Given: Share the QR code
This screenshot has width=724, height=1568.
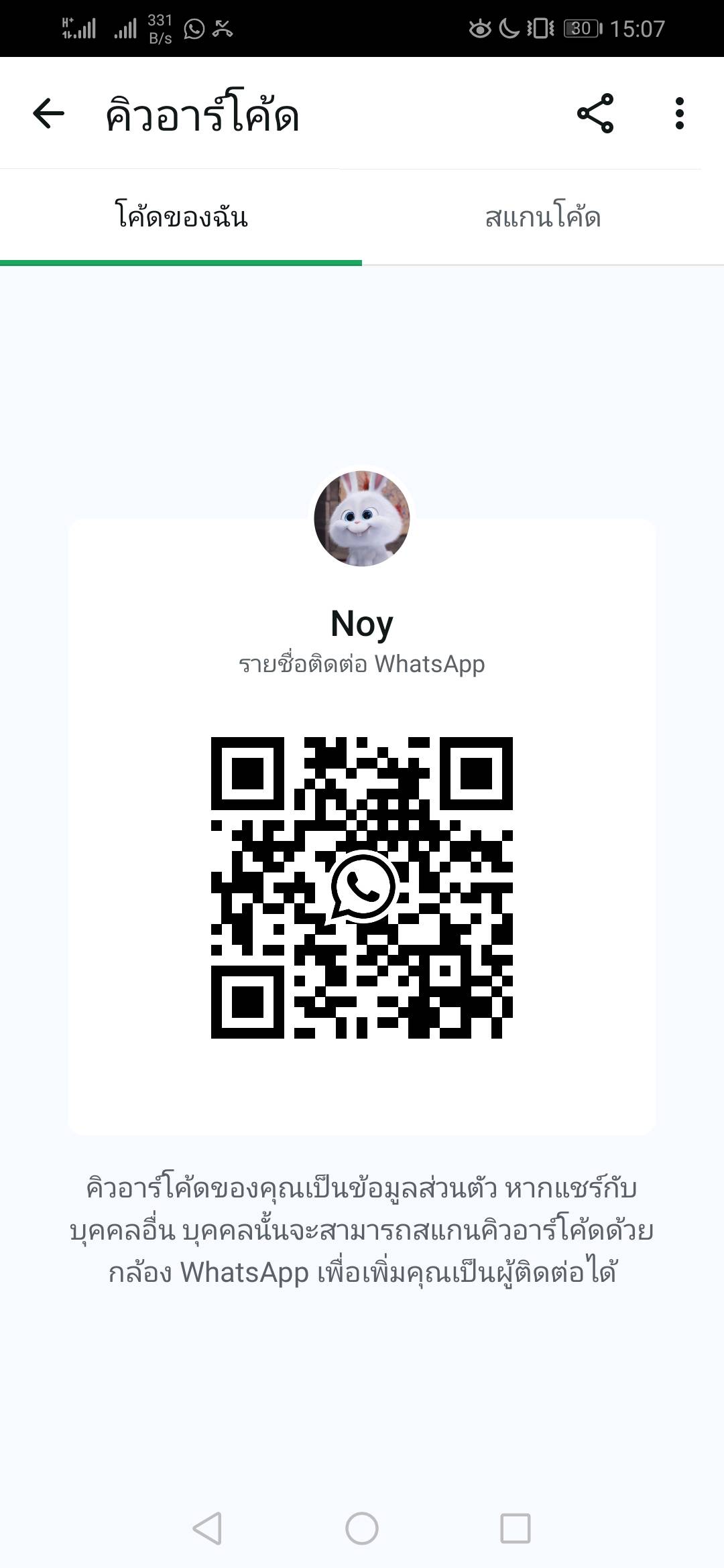Looking at the screenshot, I should tap(595, 113).
